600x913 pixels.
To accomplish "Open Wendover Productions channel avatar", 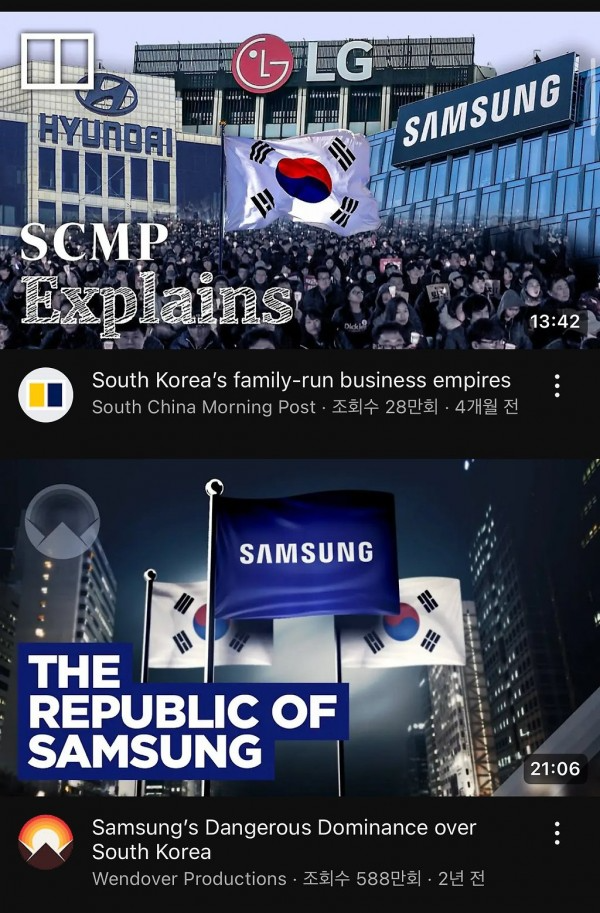I will 46,841.
